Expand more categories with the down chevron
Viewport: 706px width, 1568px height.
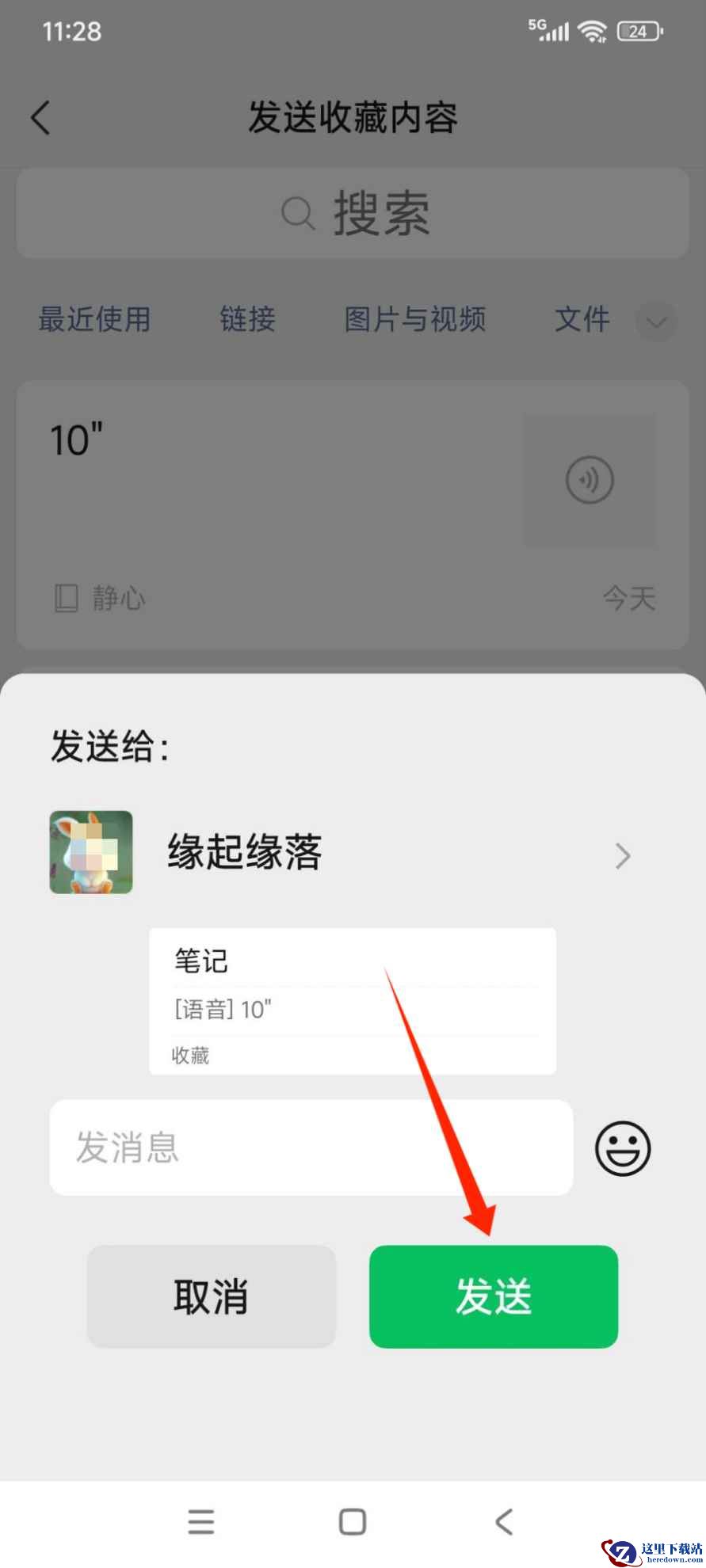656,322
